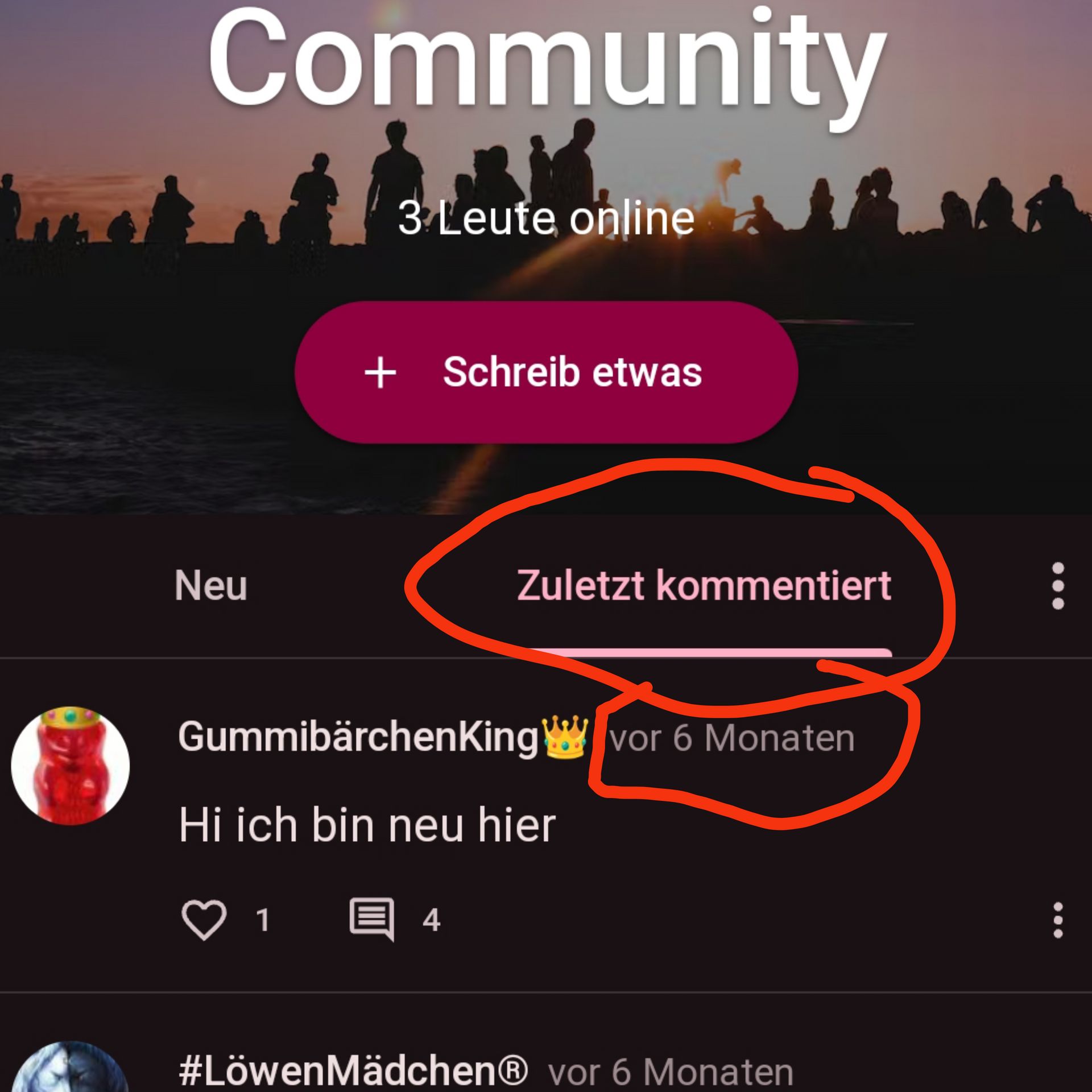The width and height of the screenshot is (1092, 1092).
Task: Select the Zuletzt kommentiert tab
Action: click(704, 585)
